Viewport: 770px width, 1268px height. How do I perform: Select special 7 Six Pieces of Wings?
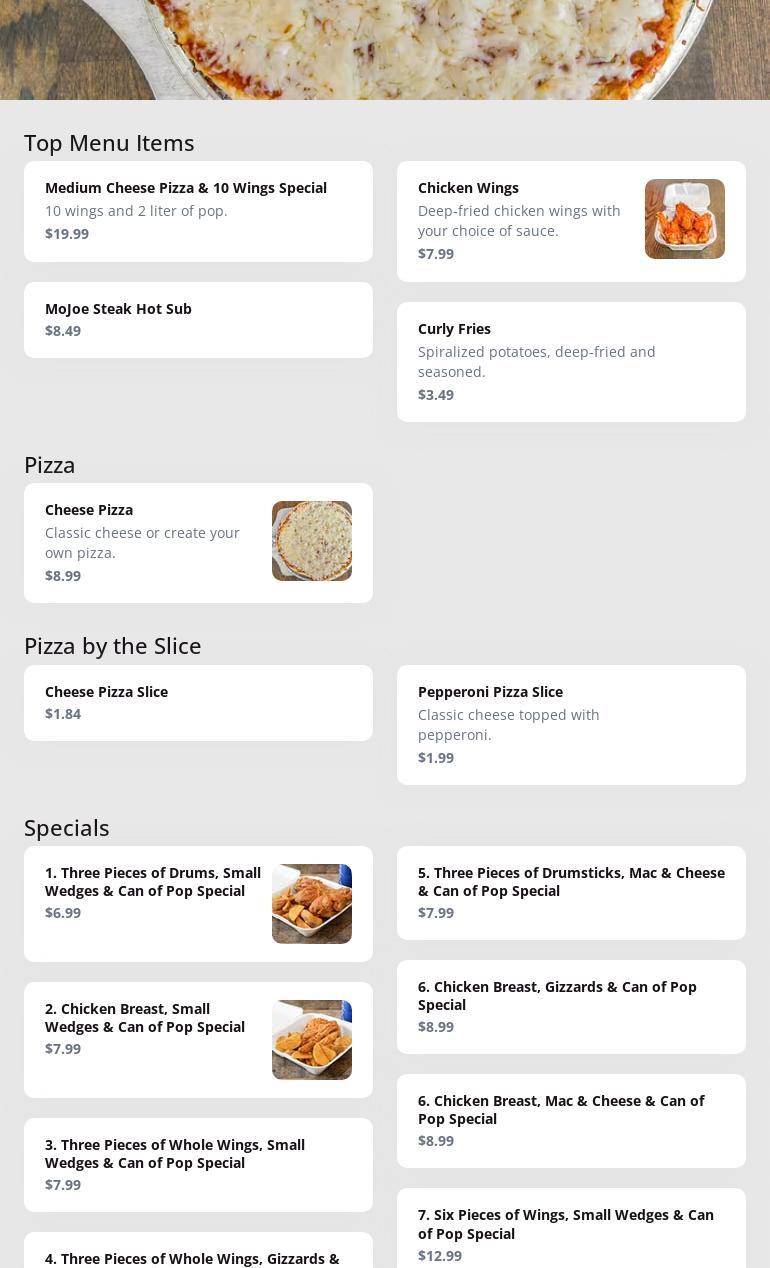click(x=570, y=1233)
